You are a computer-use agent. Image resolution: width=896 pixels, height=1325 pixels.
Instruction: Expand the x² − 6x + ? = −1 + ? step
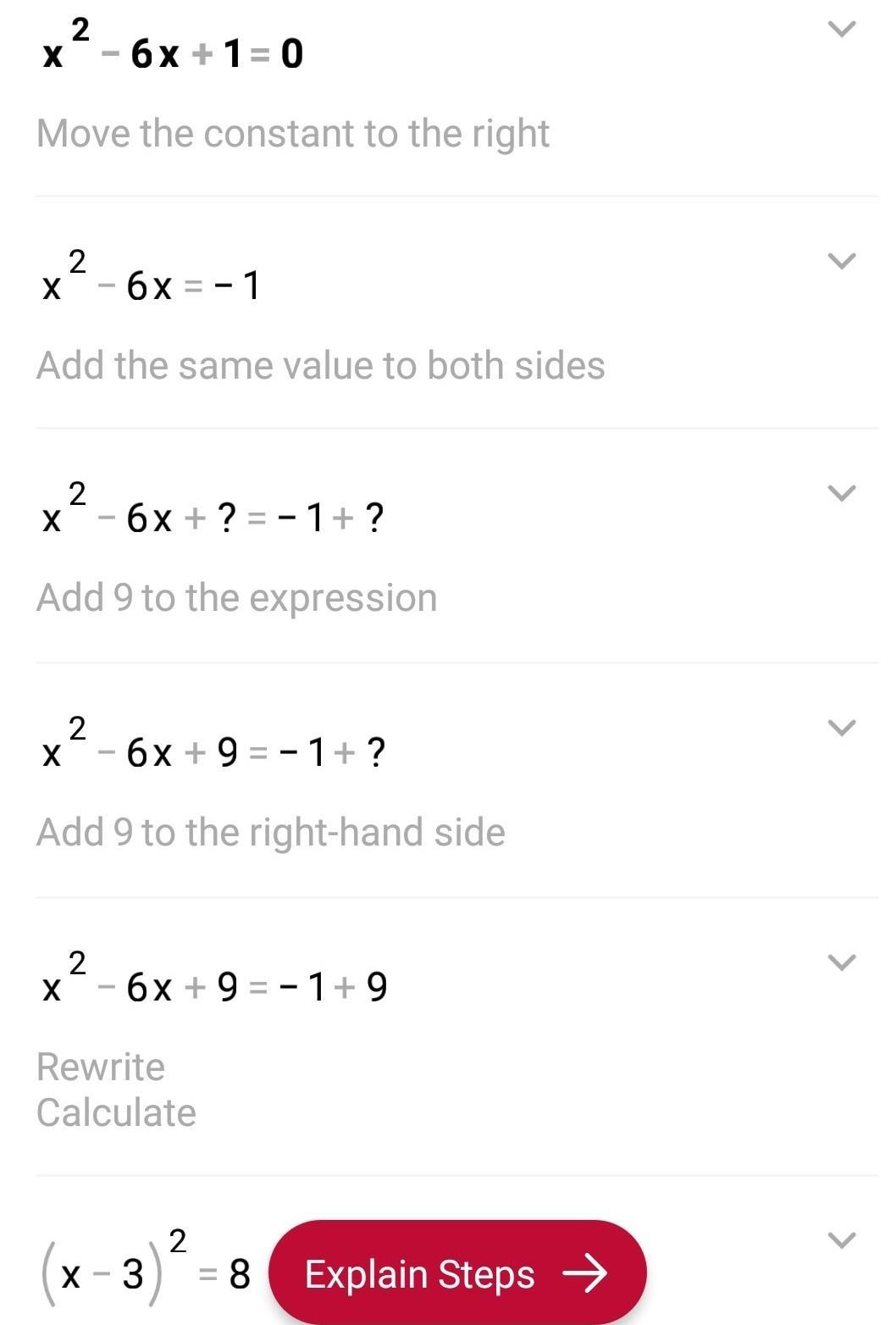pos(841,493)
